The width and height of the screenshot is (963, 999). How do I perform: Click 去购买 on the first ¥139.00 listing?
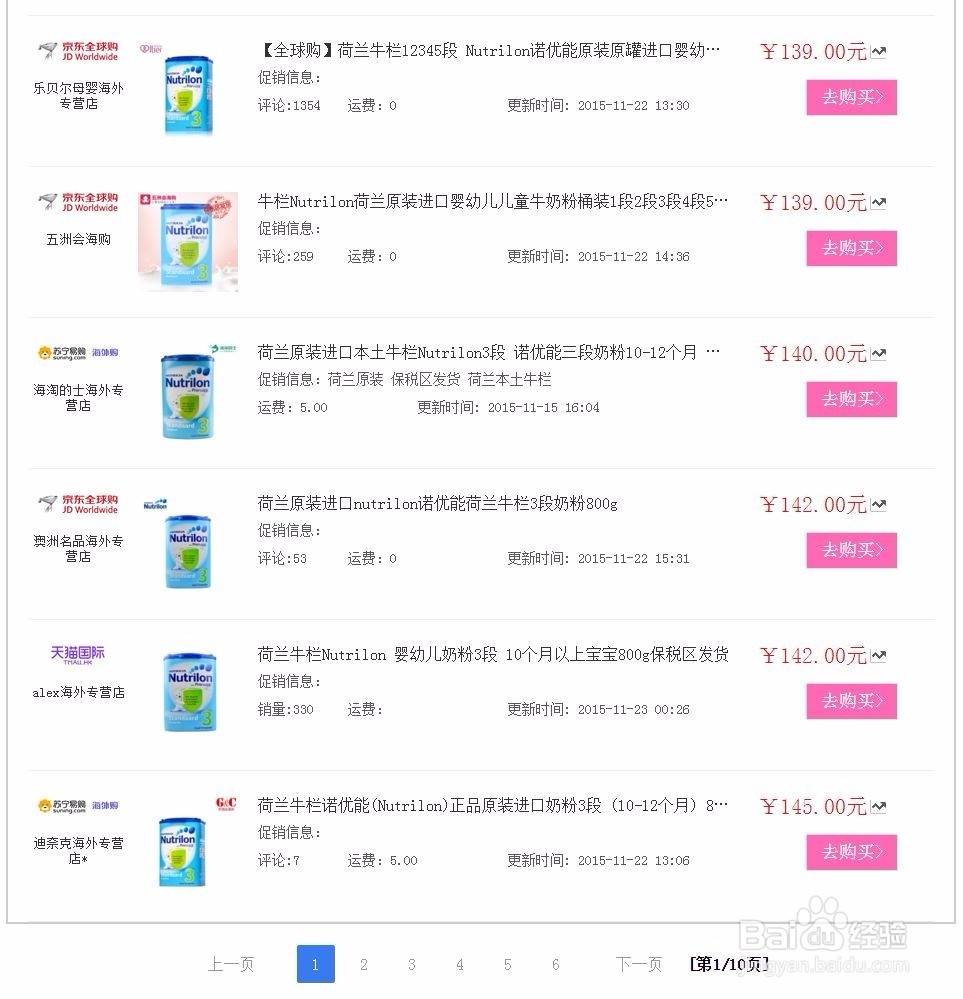coord(851,98)
